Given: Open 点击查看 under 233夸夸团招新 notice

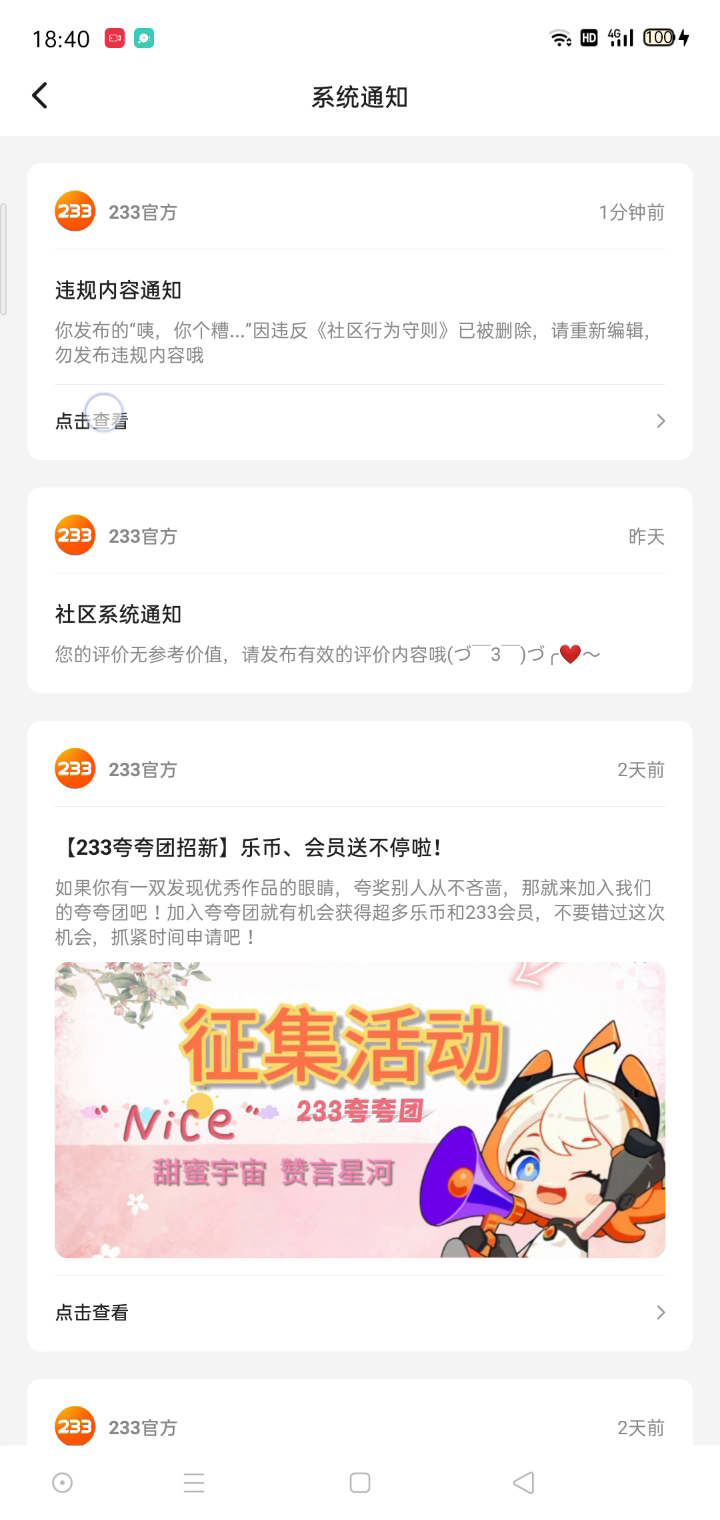Looking at the screenshot, I should pos(359,1312).
